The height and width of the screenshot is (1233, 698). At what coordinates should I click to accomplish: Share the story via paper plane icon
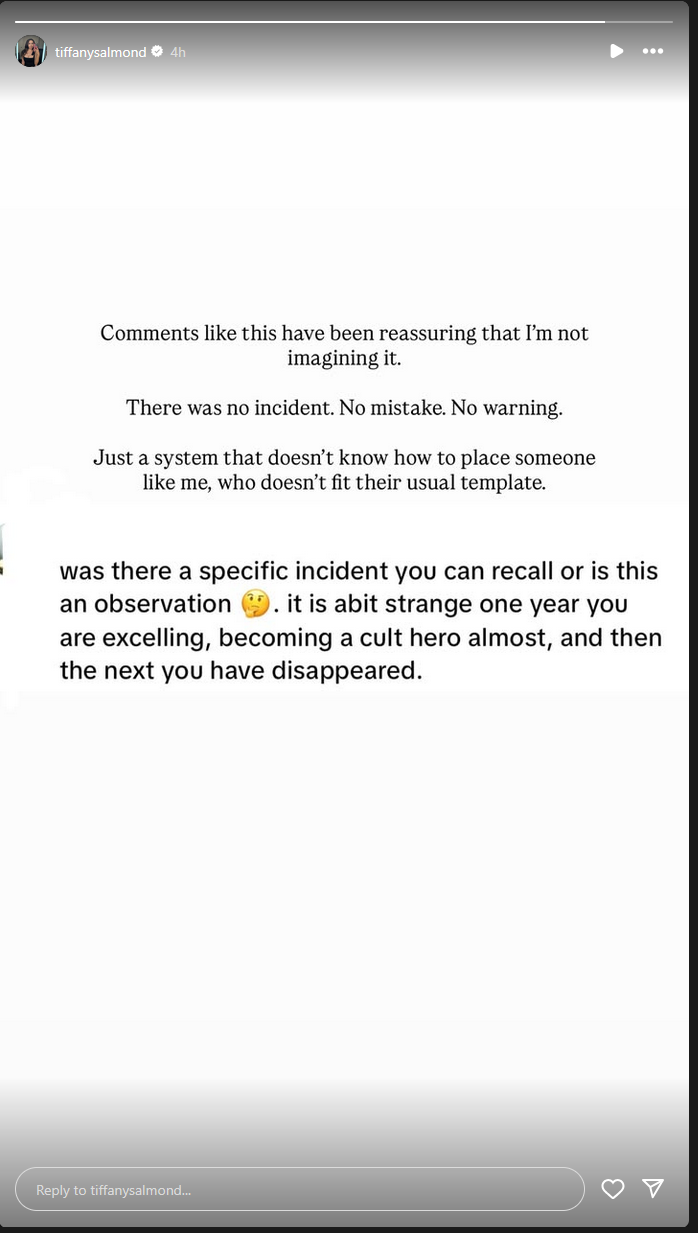[653, 1188]
